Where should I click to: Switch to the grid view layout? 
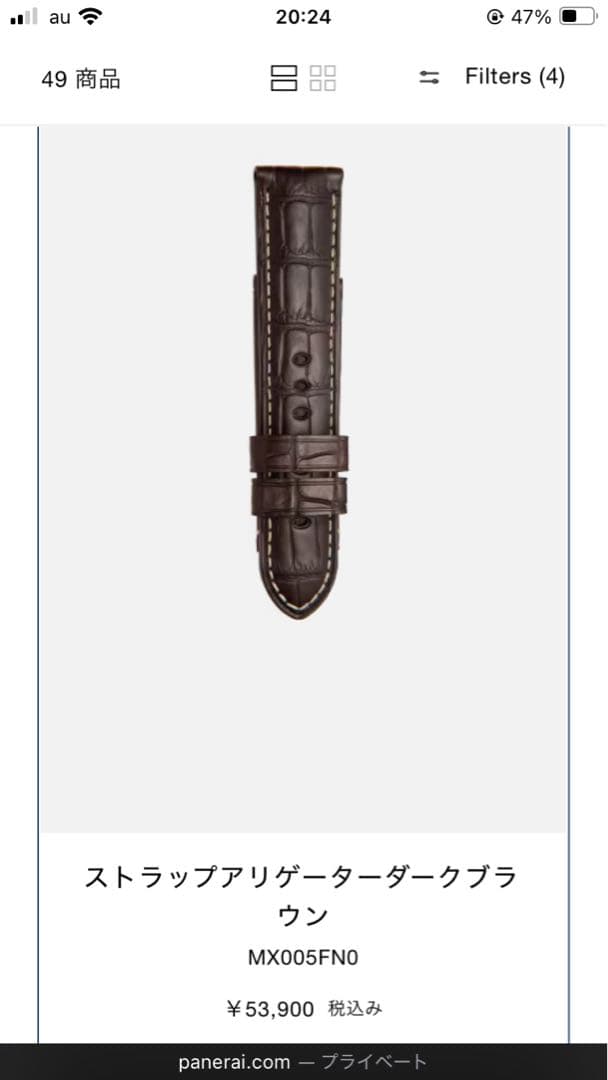click(x=323, y=78)
